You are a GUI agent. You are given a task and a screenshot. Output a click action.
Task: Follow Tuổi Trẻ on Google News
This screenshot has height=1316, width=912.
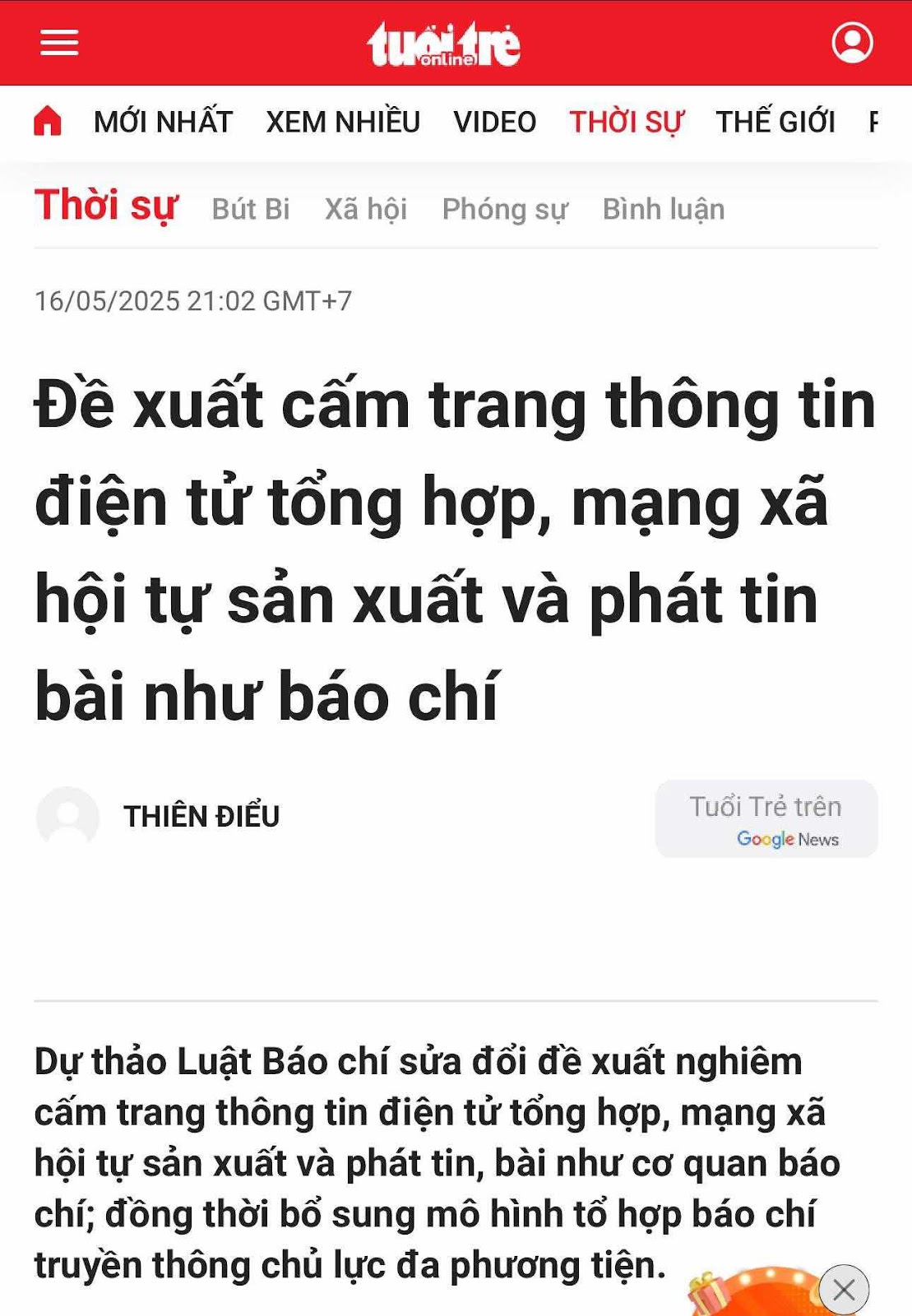click(766, 819)
